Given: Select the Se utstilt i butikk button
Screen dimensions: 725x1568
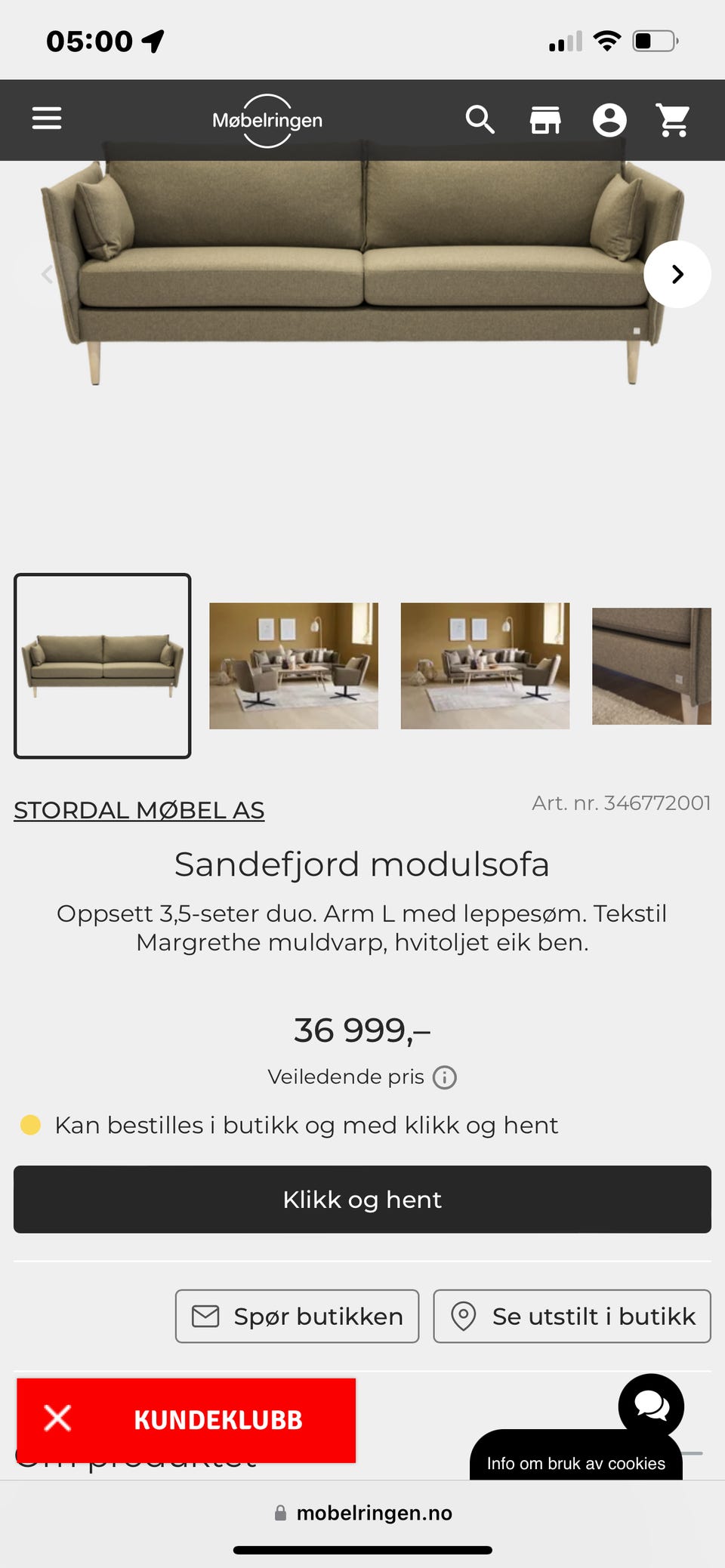Looking at the screenshot, I should point(572,1317).
